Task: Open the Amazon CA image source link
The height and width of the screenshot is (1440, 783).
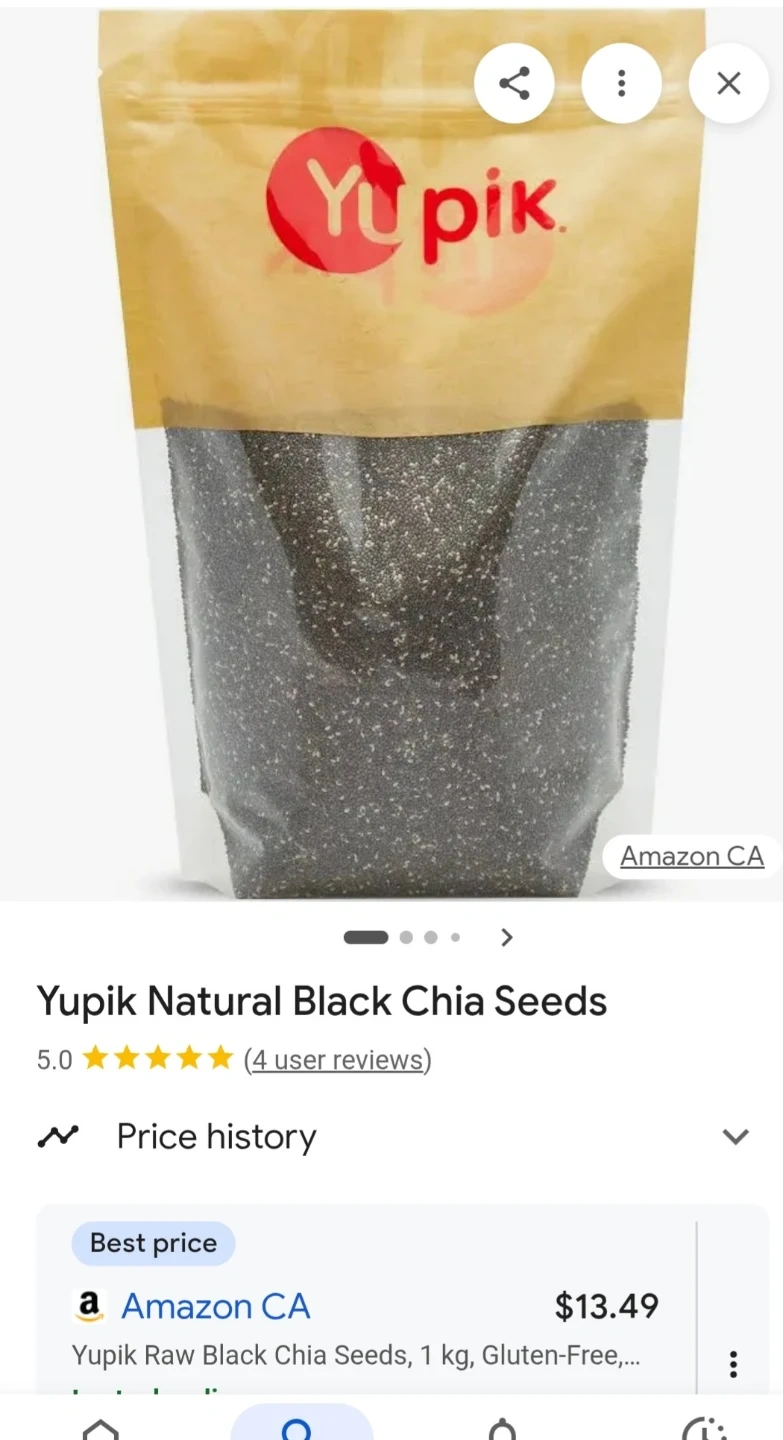Action: (691, 856)
